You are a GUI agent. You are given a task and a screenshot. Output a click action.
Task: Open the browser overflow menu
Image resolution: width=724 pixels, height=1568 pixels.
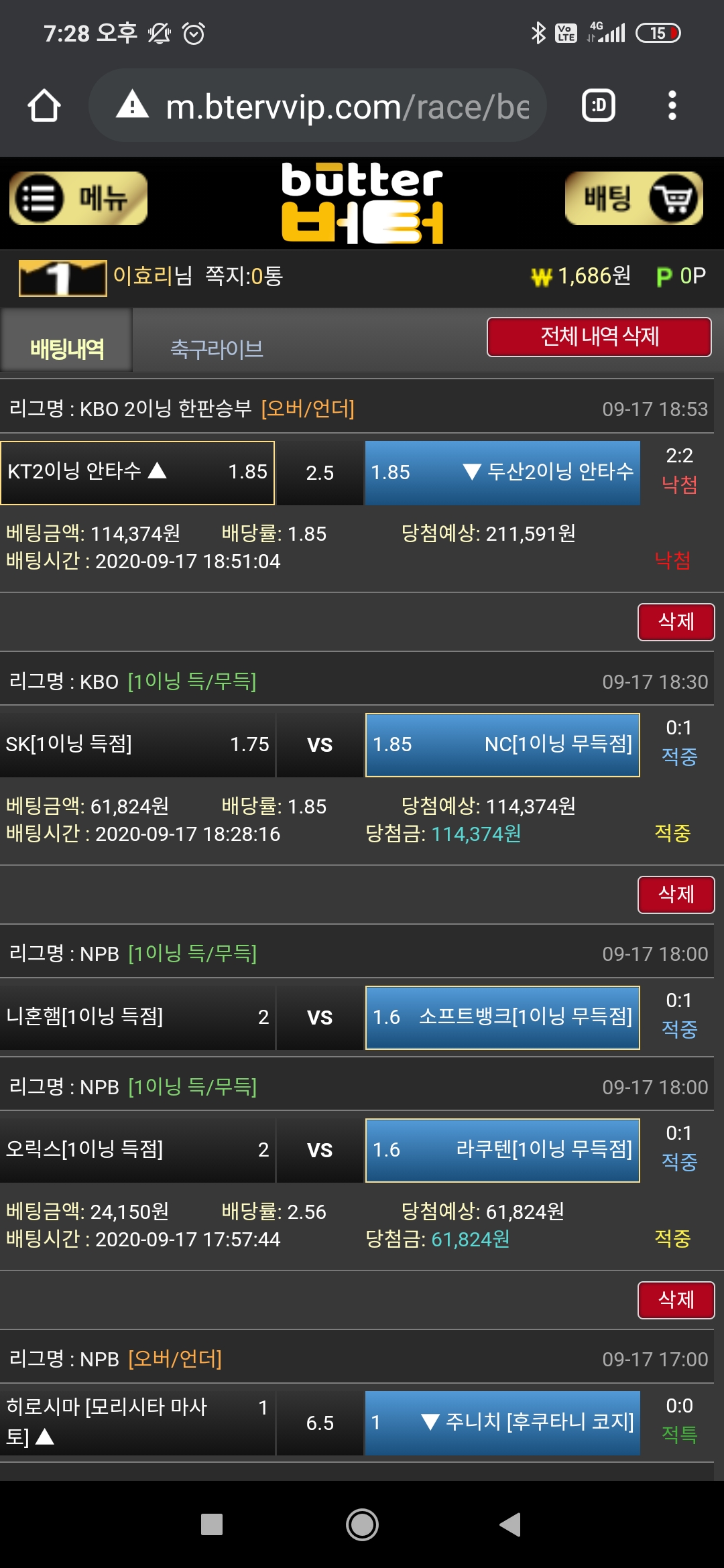672,106
